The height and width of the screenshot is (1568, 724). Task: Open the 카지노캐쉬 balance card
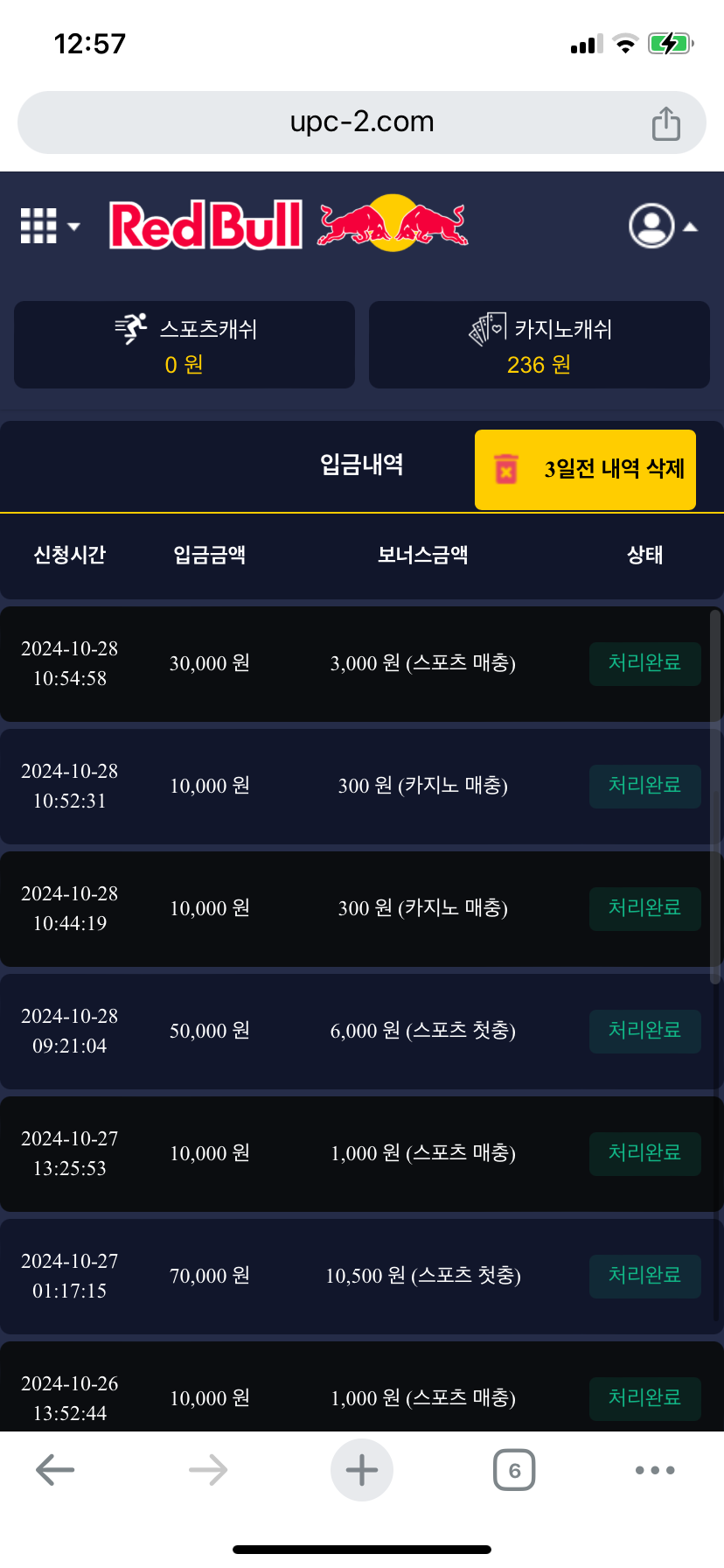pyautogui.click(x=539, y=345)
